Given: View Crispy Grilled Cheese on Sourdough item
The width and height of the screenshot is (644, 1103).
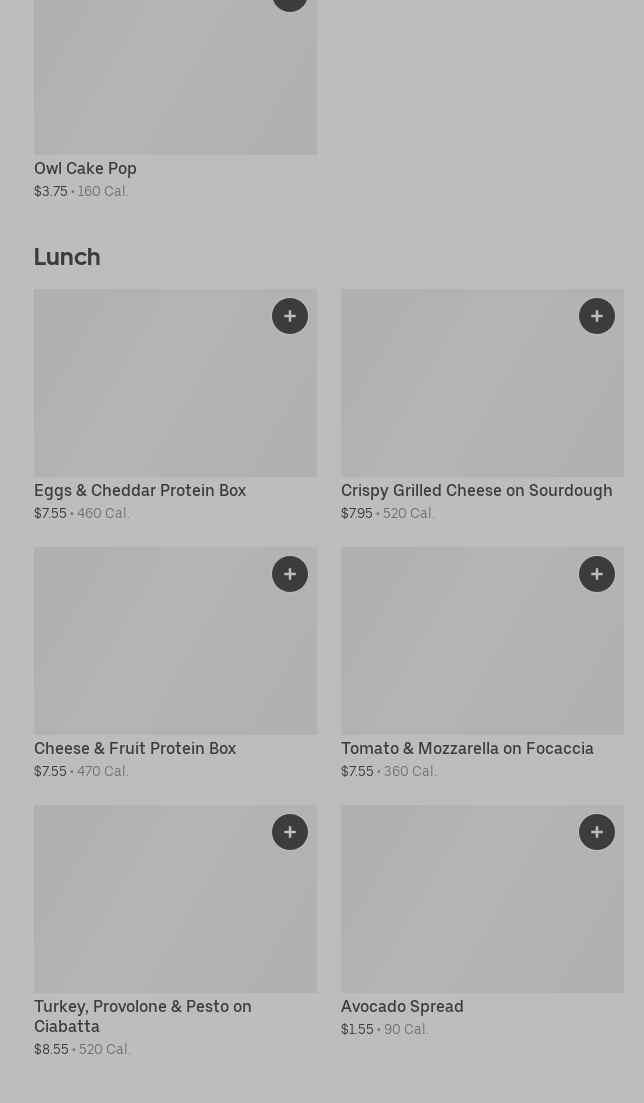Looking at the screenshot, I should 476,491.
